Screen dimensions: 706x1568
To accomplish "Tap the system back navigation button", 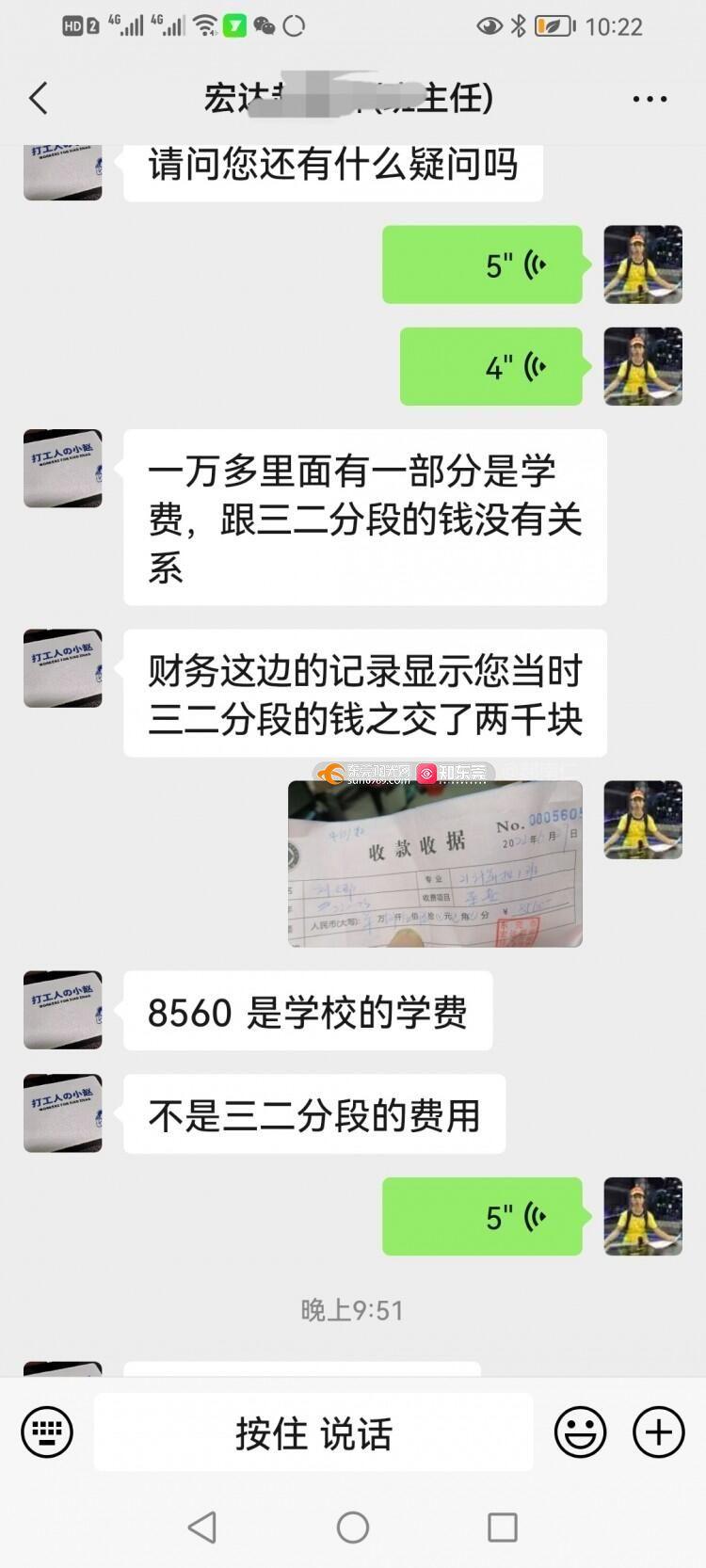I will pos(201,1527).
